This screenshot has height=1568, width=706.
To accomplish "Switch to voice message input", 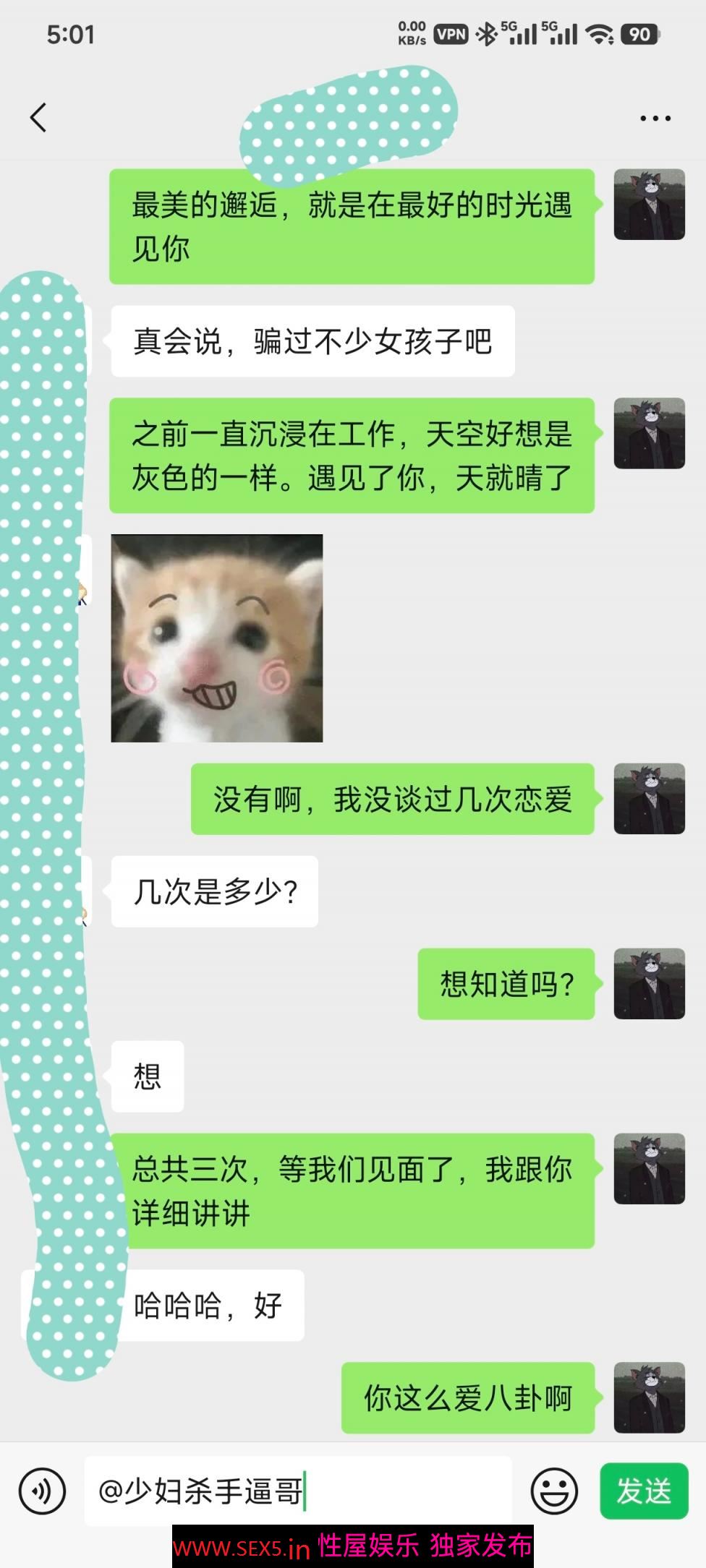I will pyautogui.click(x=42, y=1491).
